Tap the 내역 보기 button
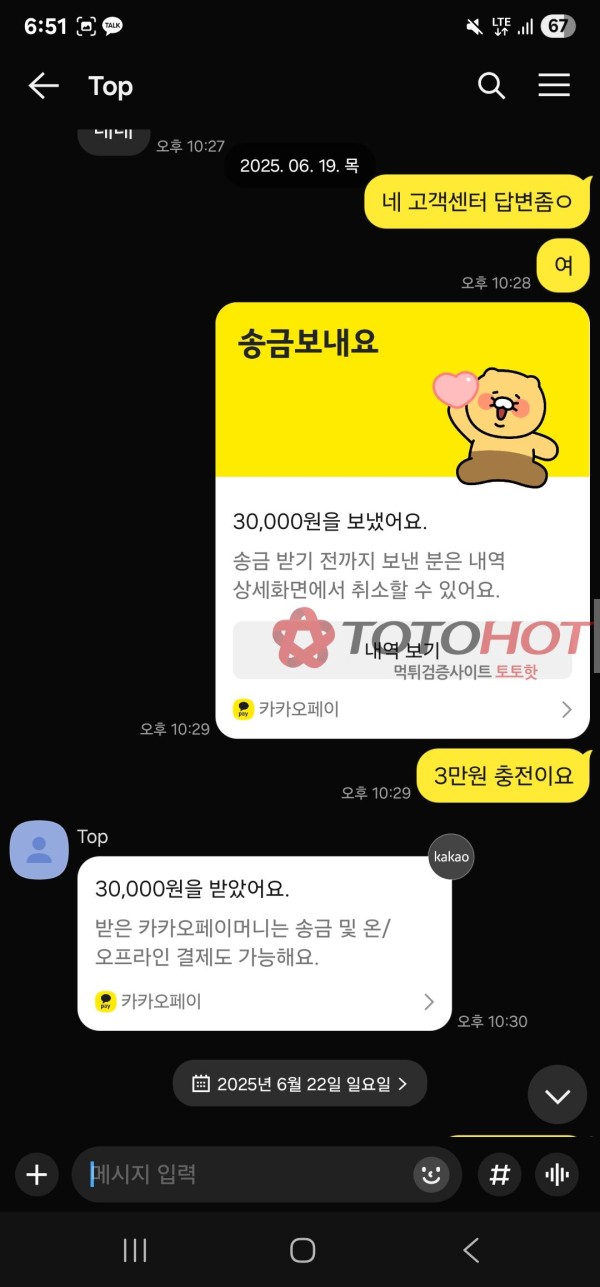Screen dimensions: 600x1287 tap(402, 651)
